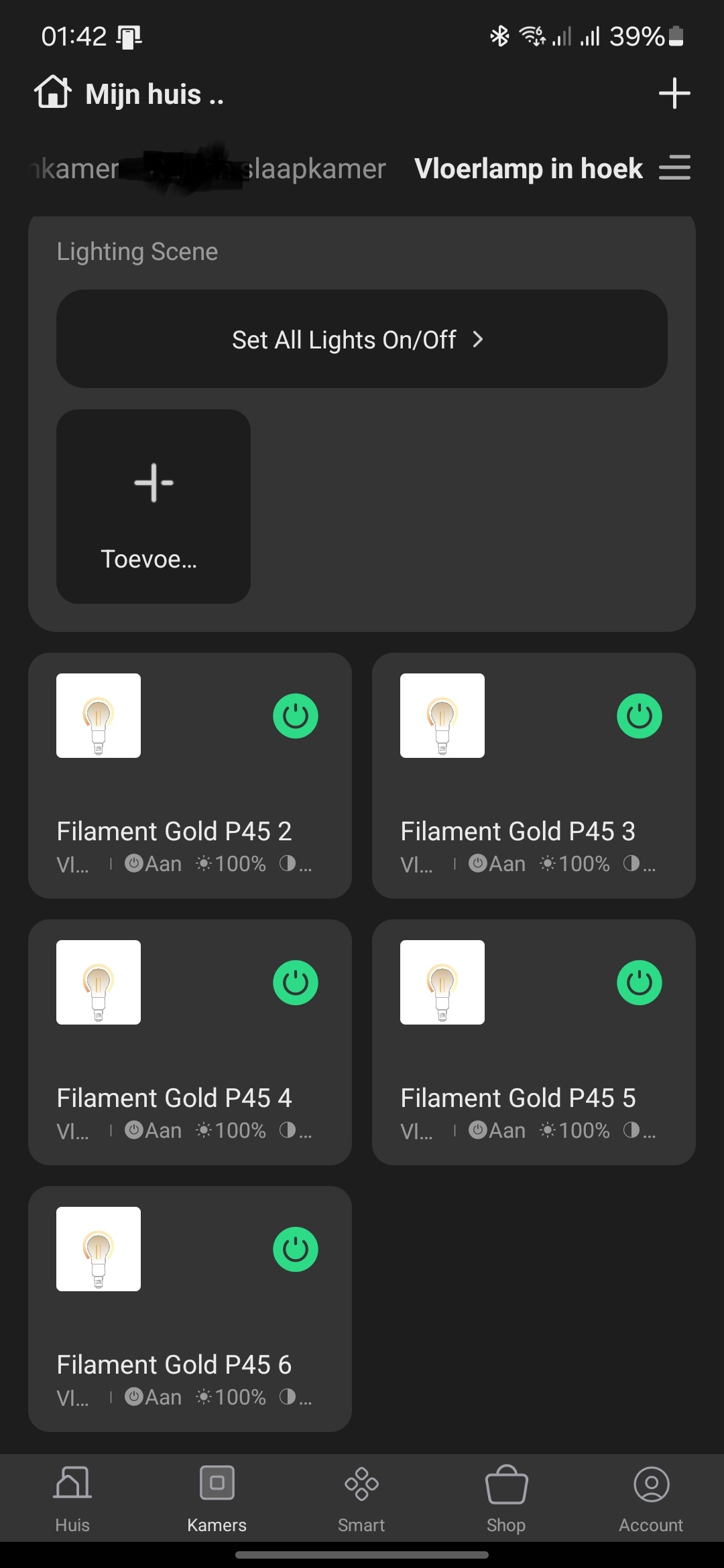Switch to the Smart tab
The height and width of the screenshot is (1568, 724).
(x=361, y=1498)
